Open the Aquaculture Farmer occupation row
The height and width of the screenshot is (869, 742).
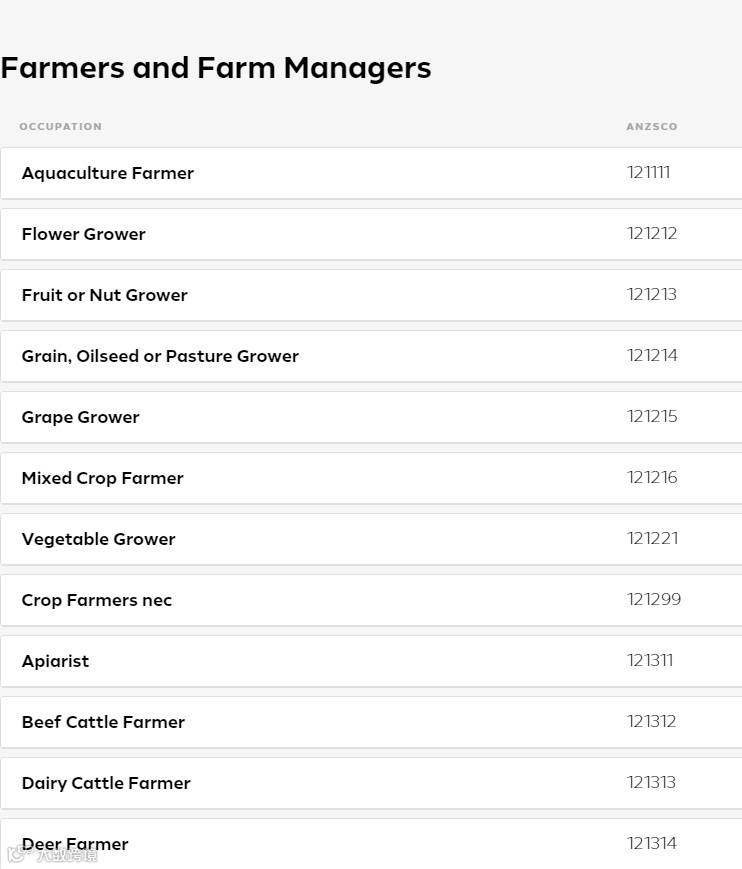[x=108, y=173]
